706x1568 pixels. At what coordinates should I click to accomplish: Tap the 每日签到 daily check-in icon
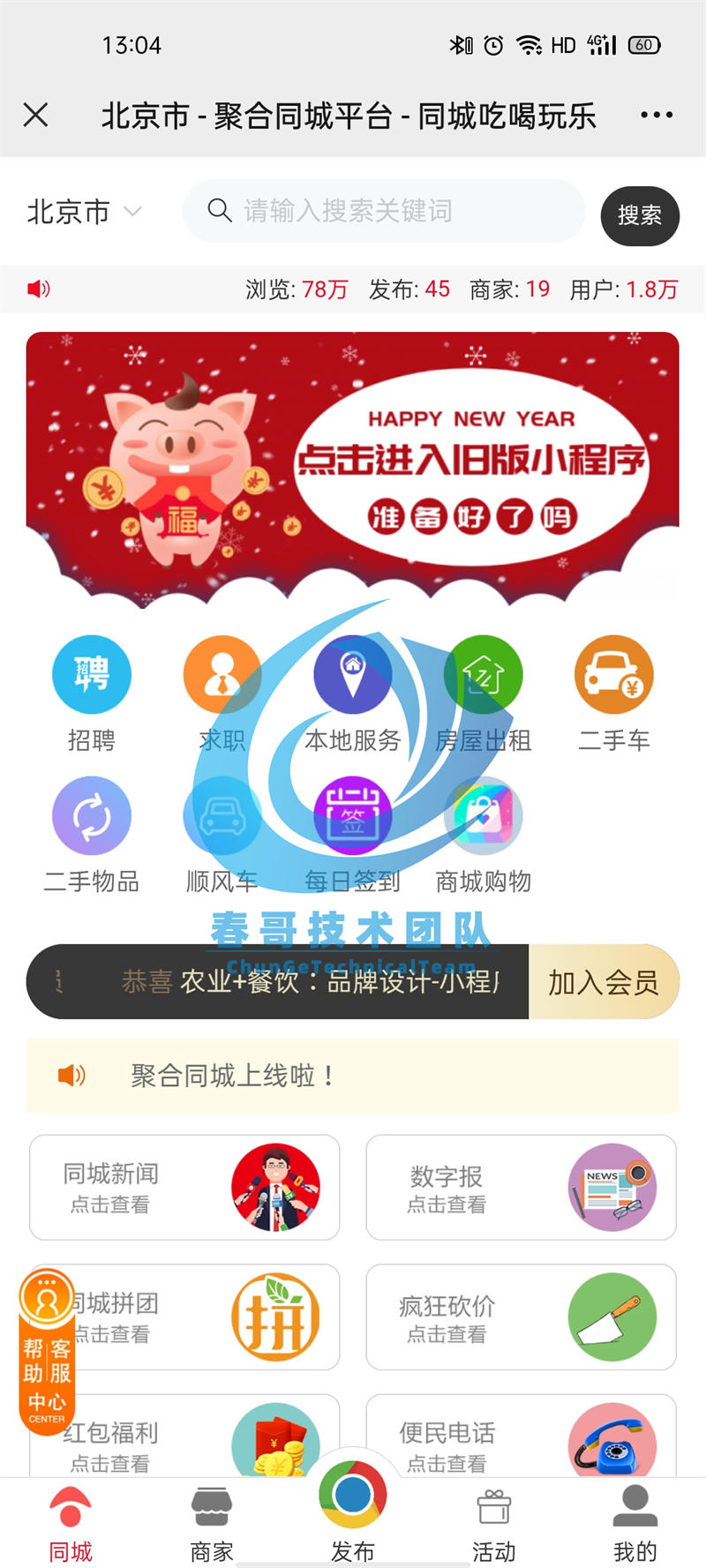353,816
